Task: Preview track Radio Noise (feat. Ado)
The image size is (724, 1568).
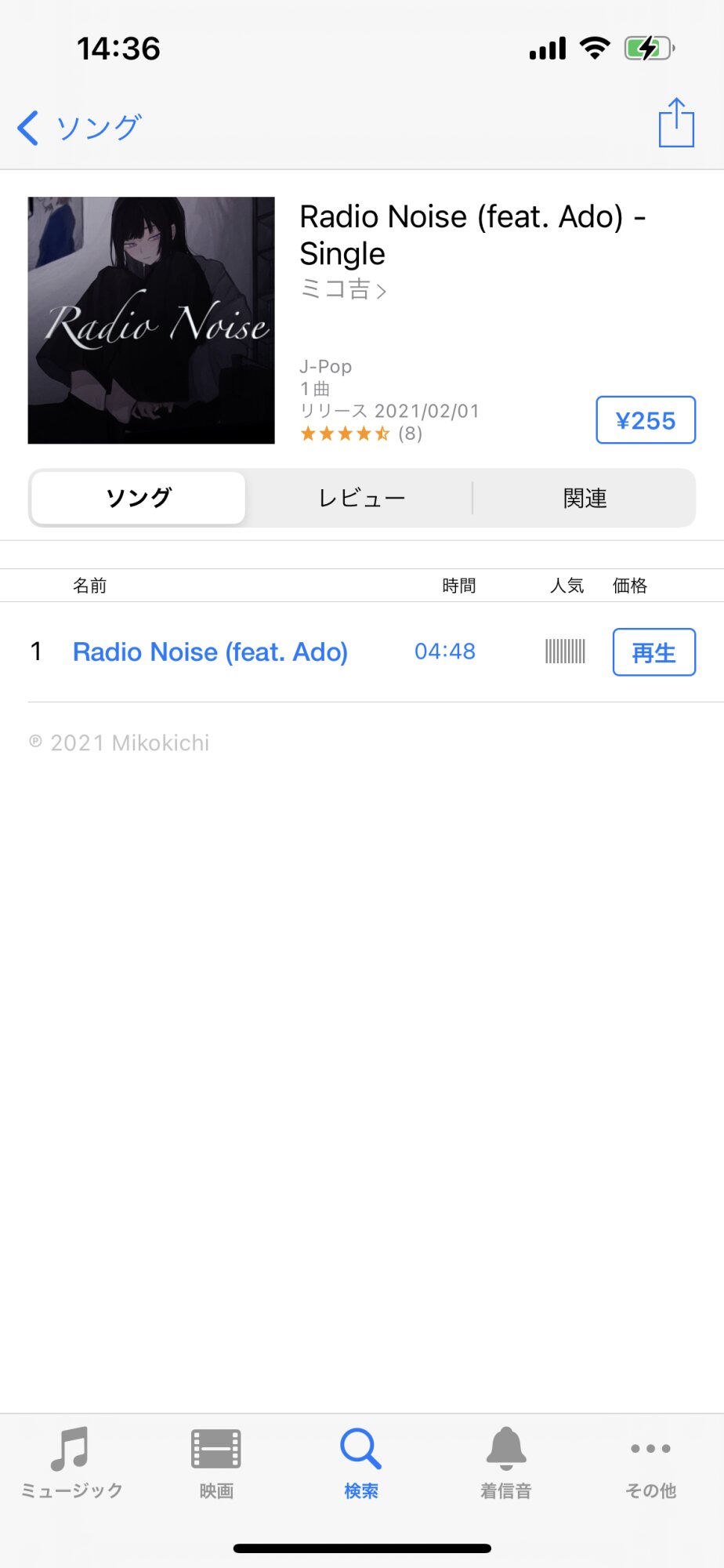Action: [x=210, y=652]
